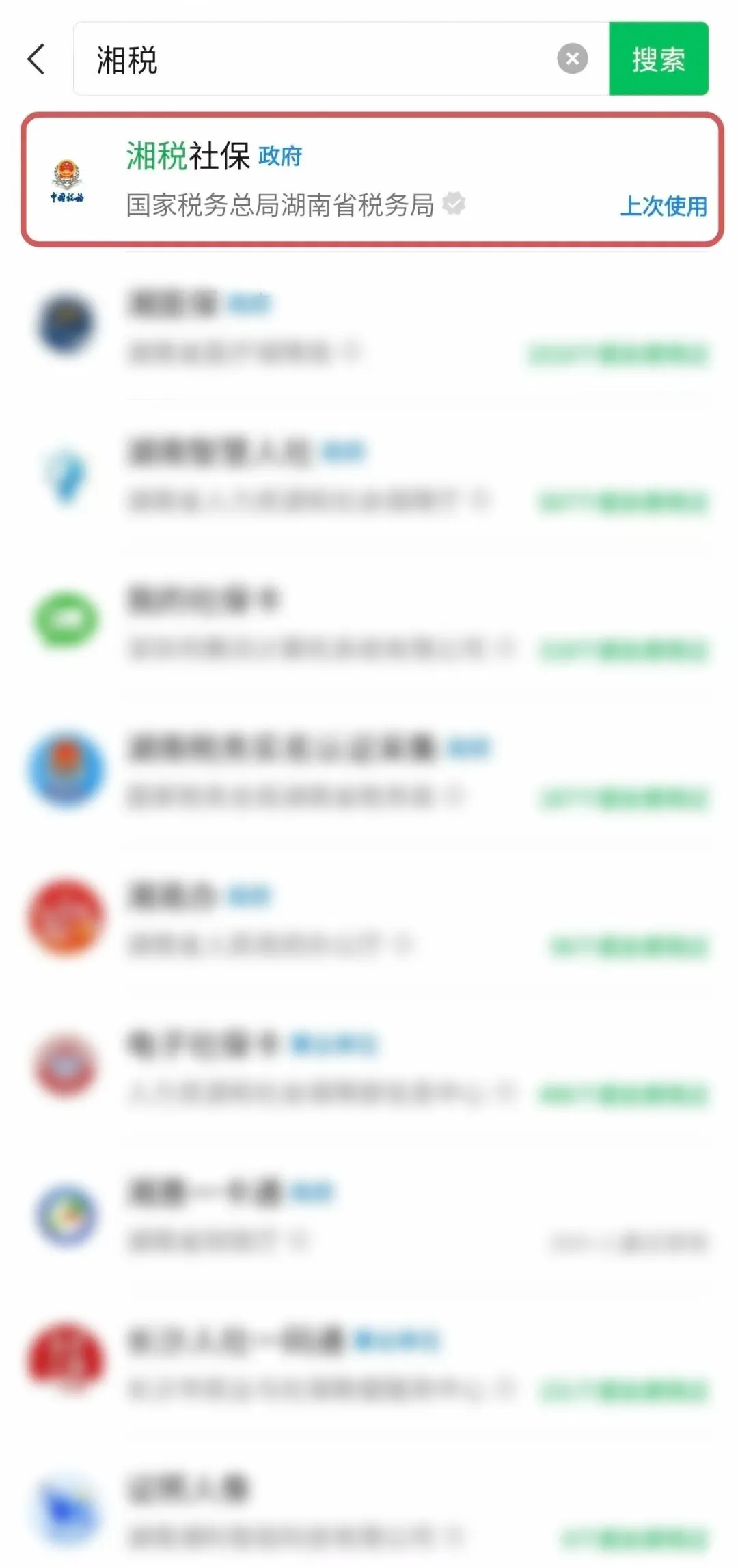Tap the back arrow at top left
This screenshot has height=1568, width=738.
click(36, 59)
